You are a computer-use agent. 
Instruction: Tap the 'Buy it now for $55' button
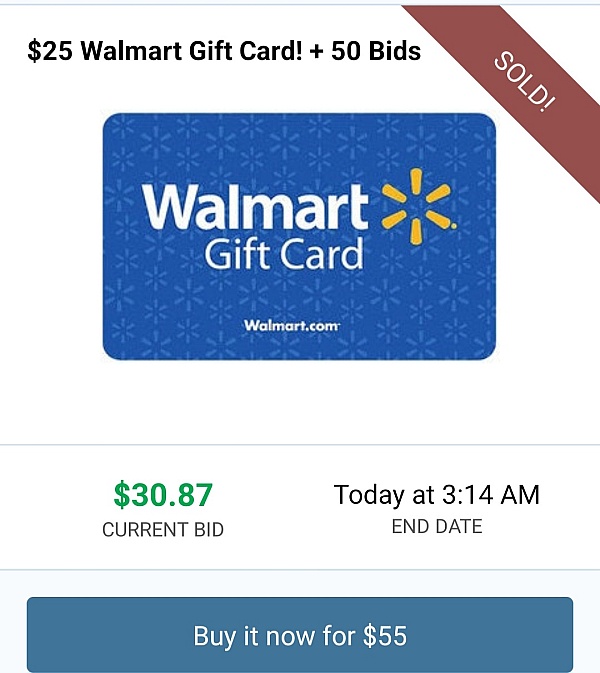[x=299, y=635]
